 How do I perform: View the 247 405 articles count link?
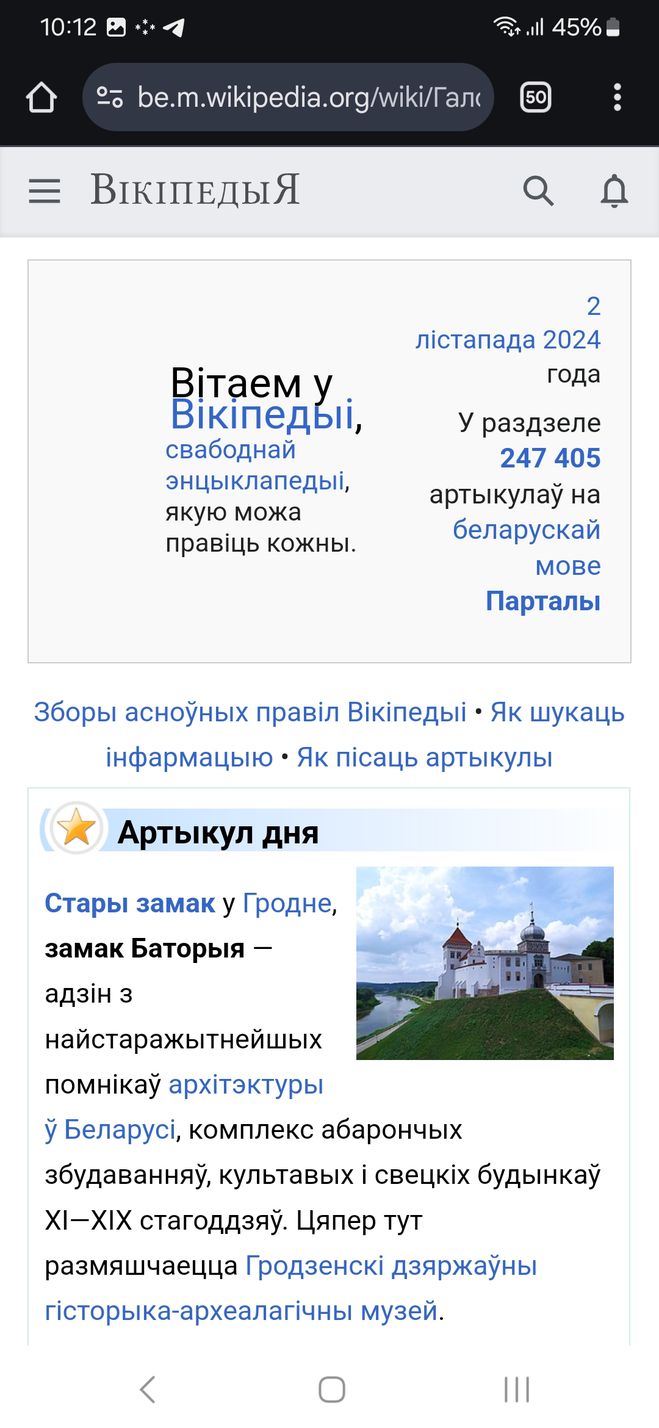[x=550, y=458]
